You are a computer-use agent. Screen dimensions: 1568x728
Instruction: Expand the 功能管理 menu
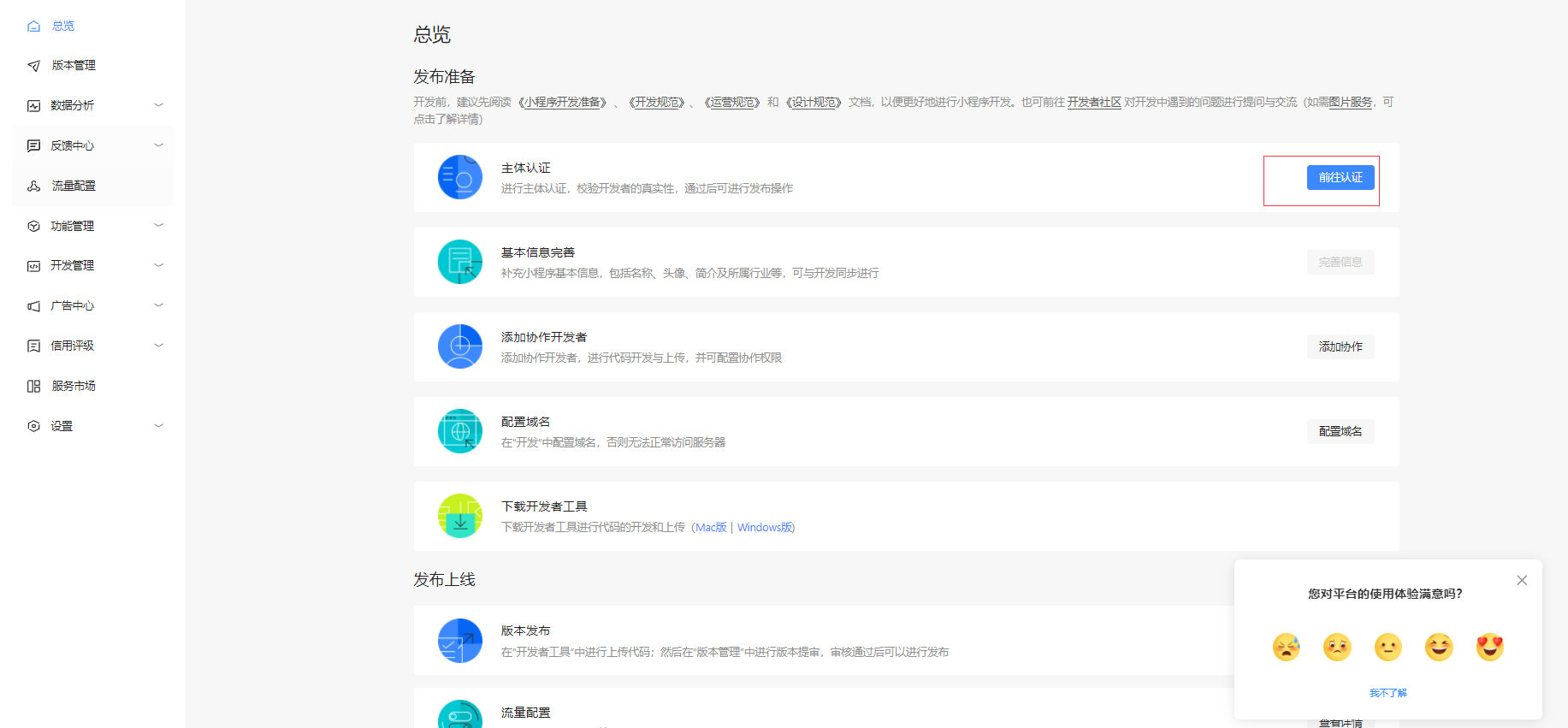click(x=73, y=226)
